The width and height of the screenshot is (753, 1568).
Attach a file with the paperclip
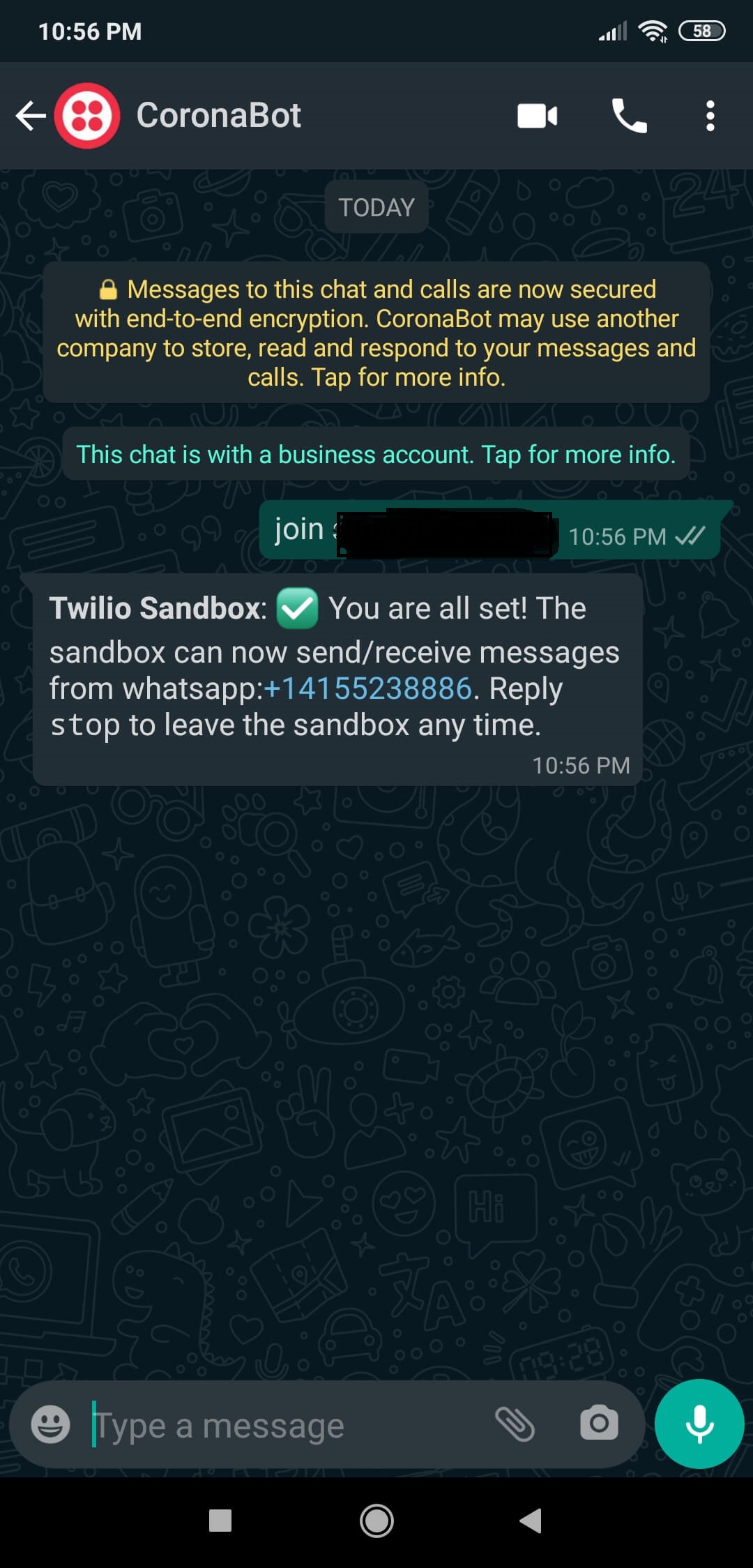515,1424
